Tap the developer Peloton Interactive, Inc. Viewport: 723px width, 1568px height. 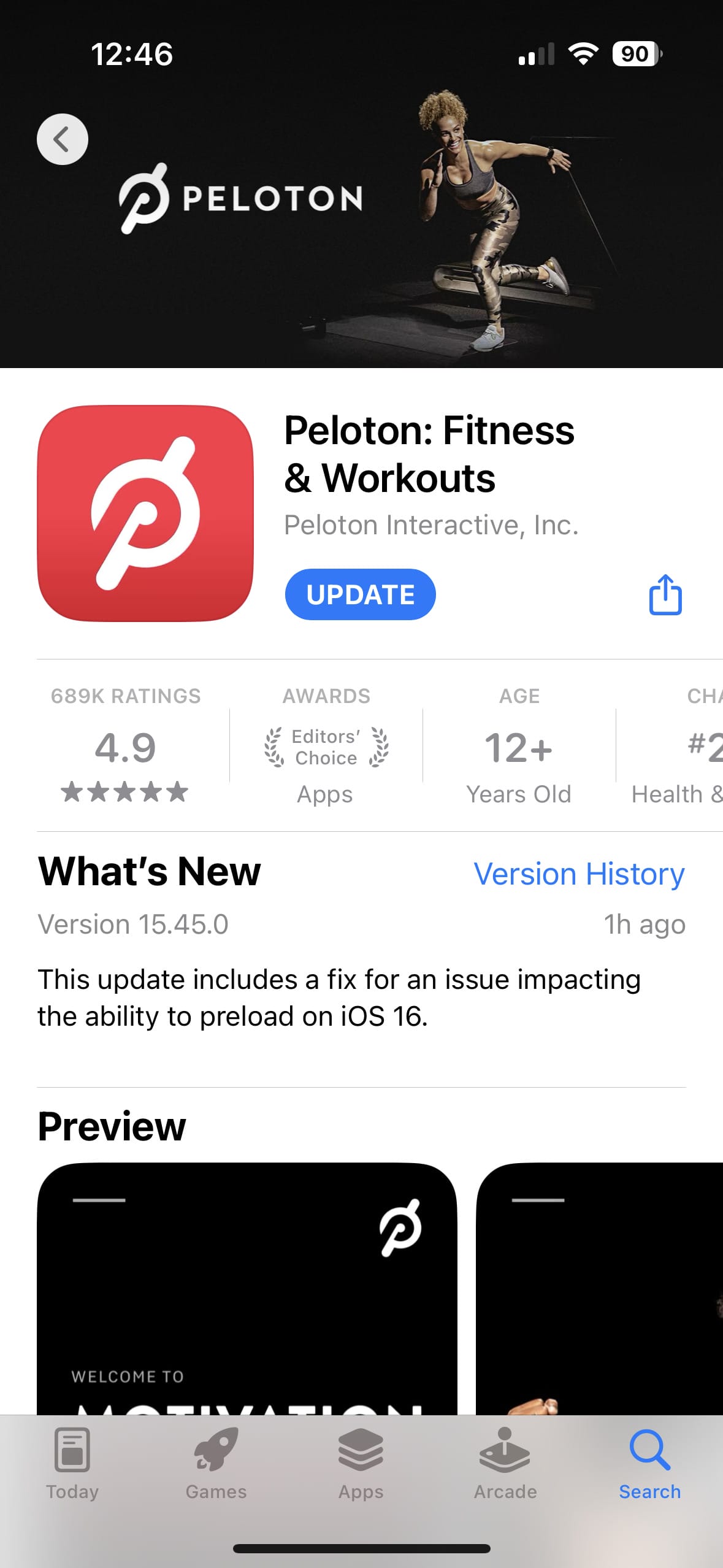[x=431, y=525]
